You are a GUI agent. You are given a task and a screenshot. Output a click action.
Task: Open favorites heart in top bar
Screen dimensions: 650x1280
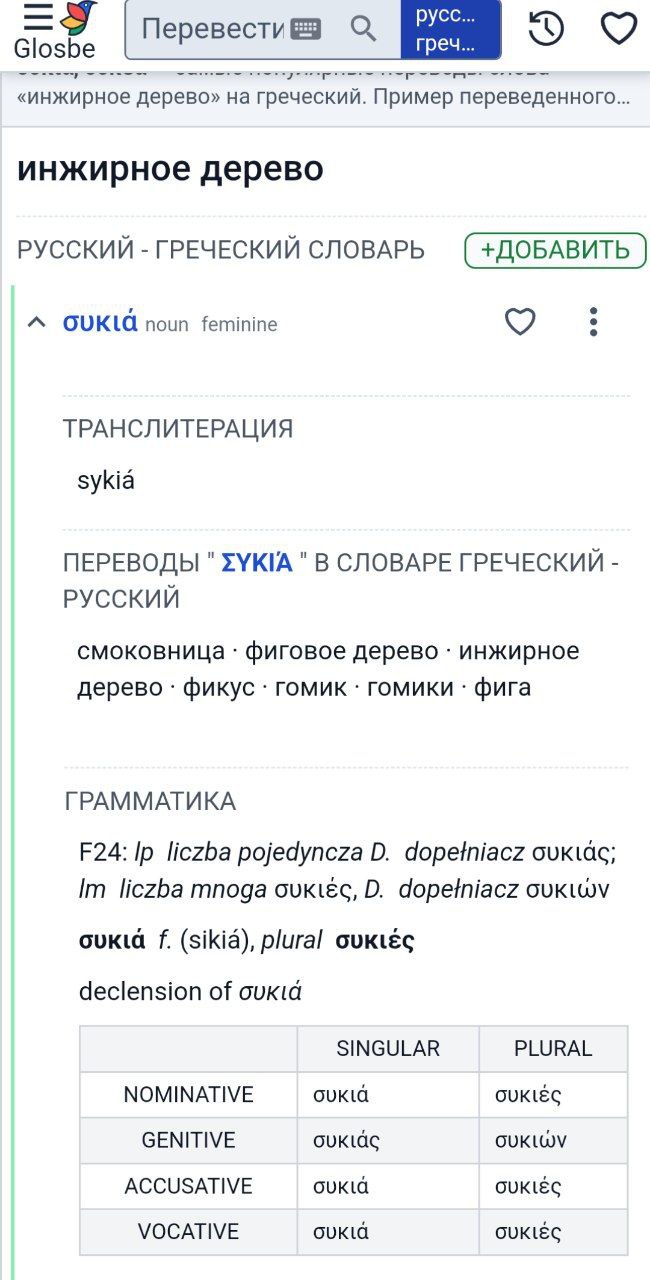point(618,29)
